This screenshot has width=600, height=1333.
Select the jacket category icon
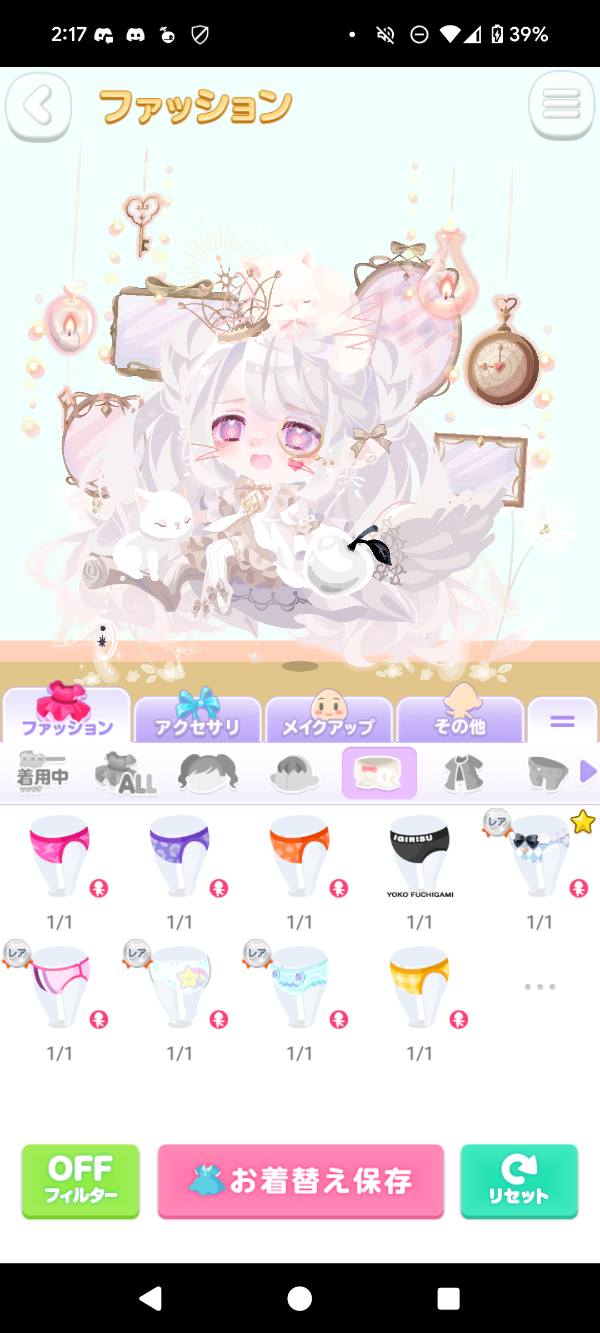pyautogui.click(x=463, y=773)
